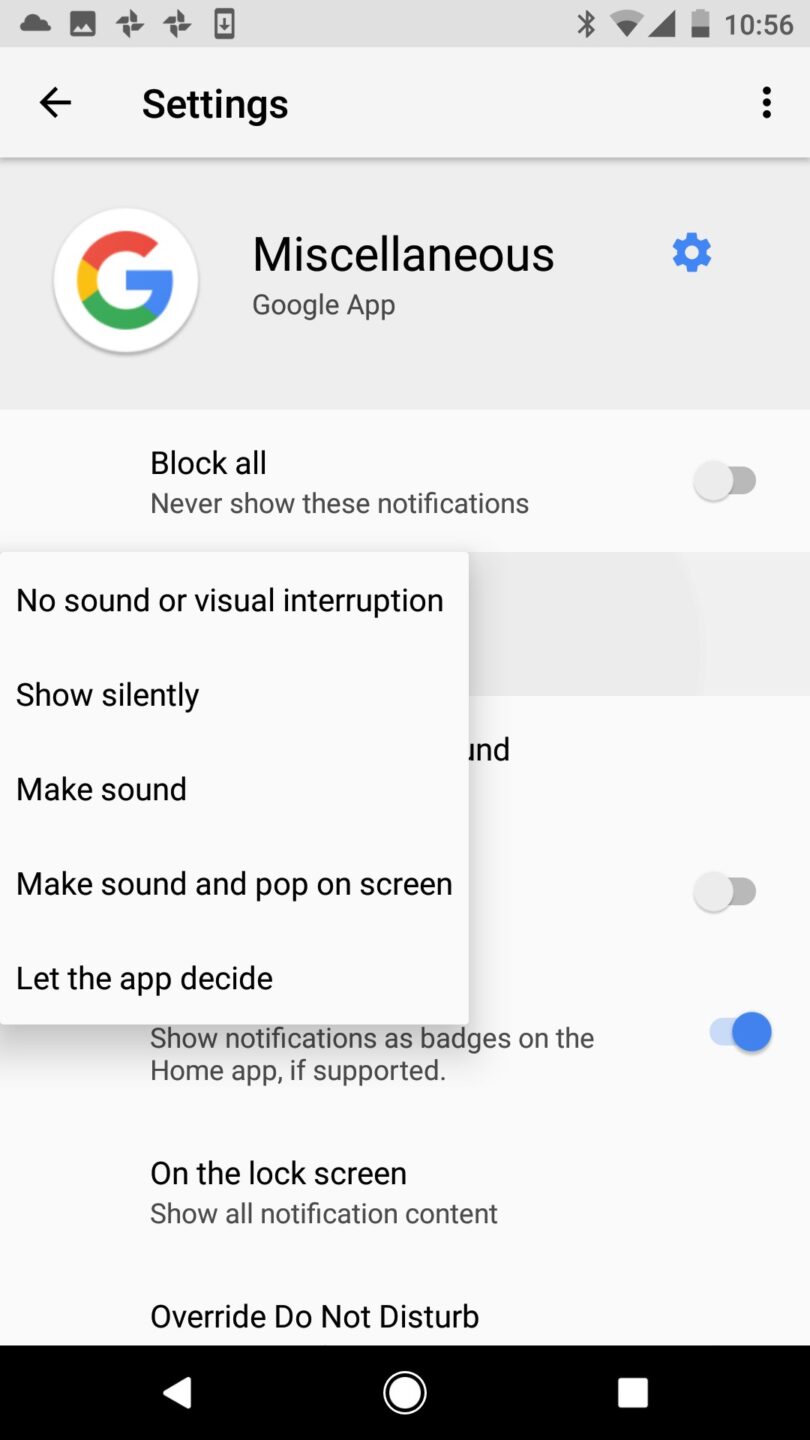Image resolution: width=810 pixels, height=1440 pixels.
Task: Choose Let the app decide option
Action: coord(144,978)
